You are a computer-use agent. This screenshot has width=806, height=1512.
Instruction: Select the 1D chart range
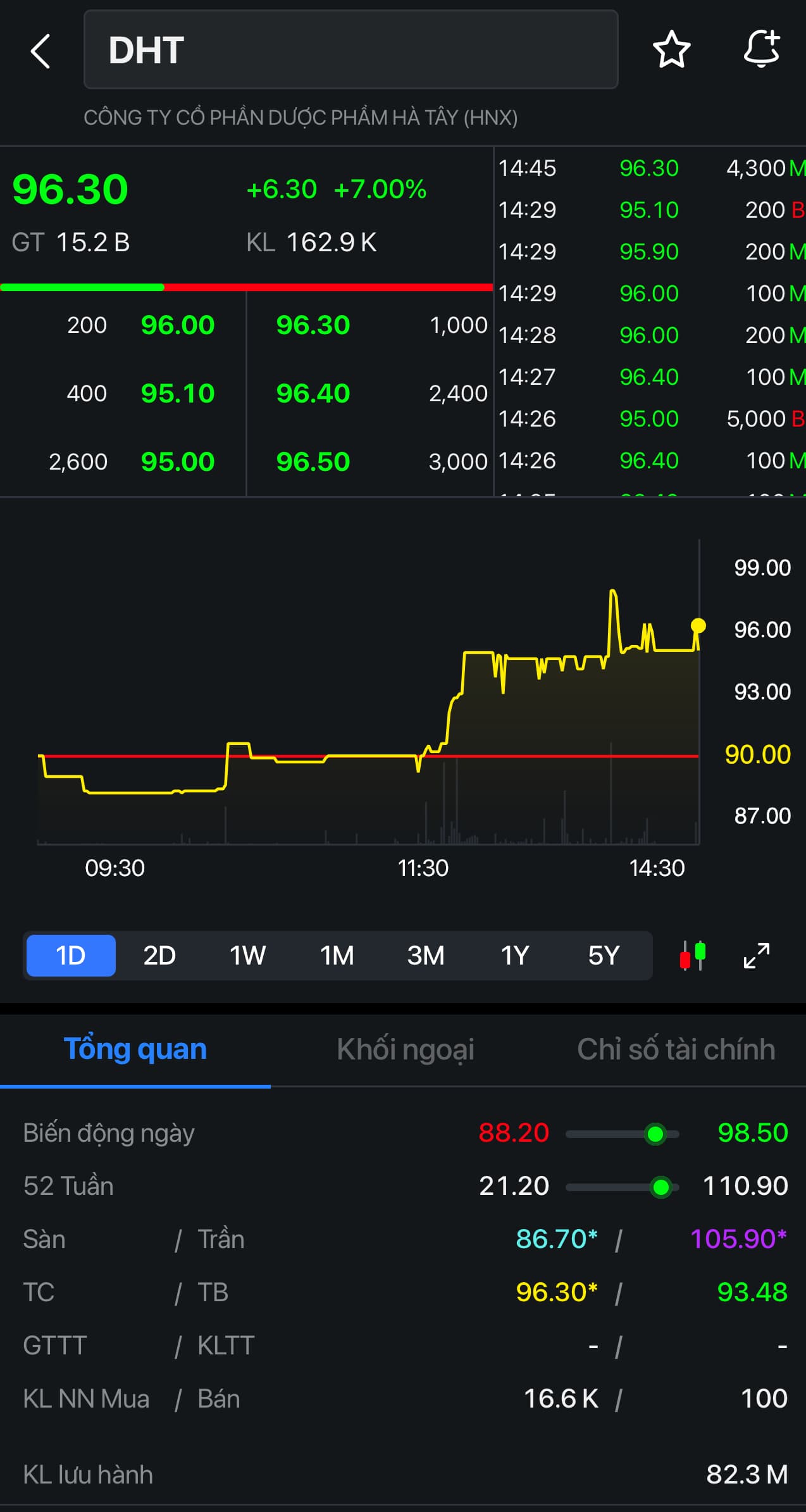coord(71,956)
